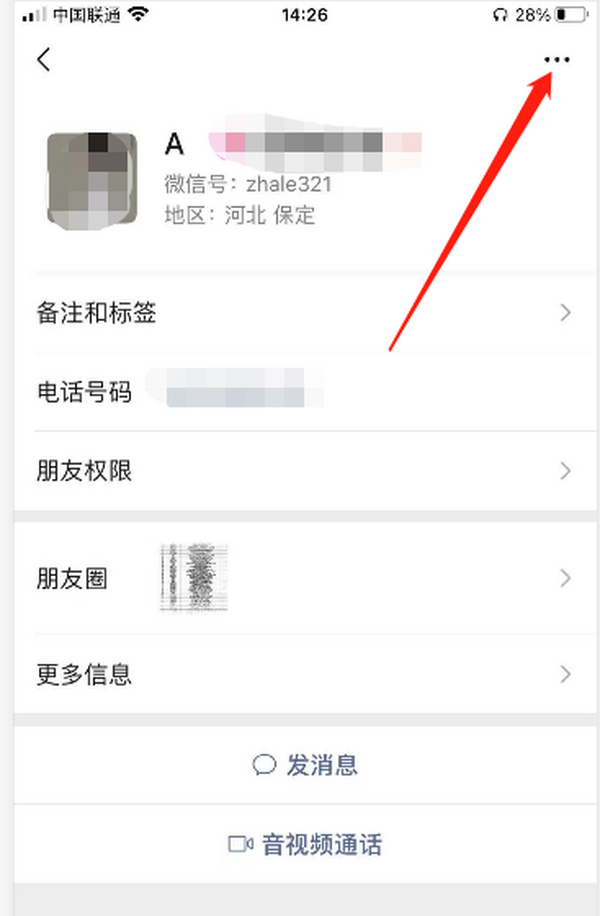This screenshot has height=916, width=600.
Task: Start 音视频通话 call
Action: 306,845
